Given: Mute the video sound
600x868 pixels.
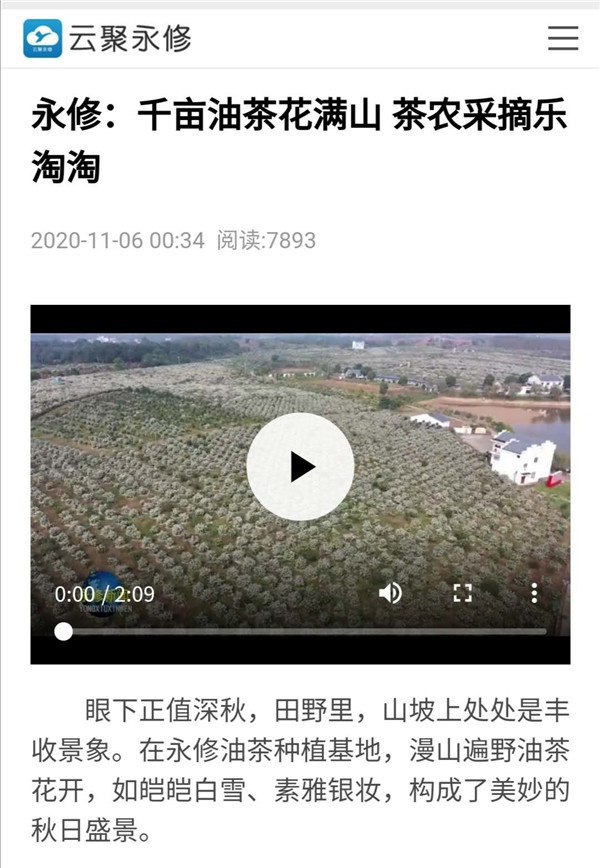Looking at the screenshot, I should 390,593.
